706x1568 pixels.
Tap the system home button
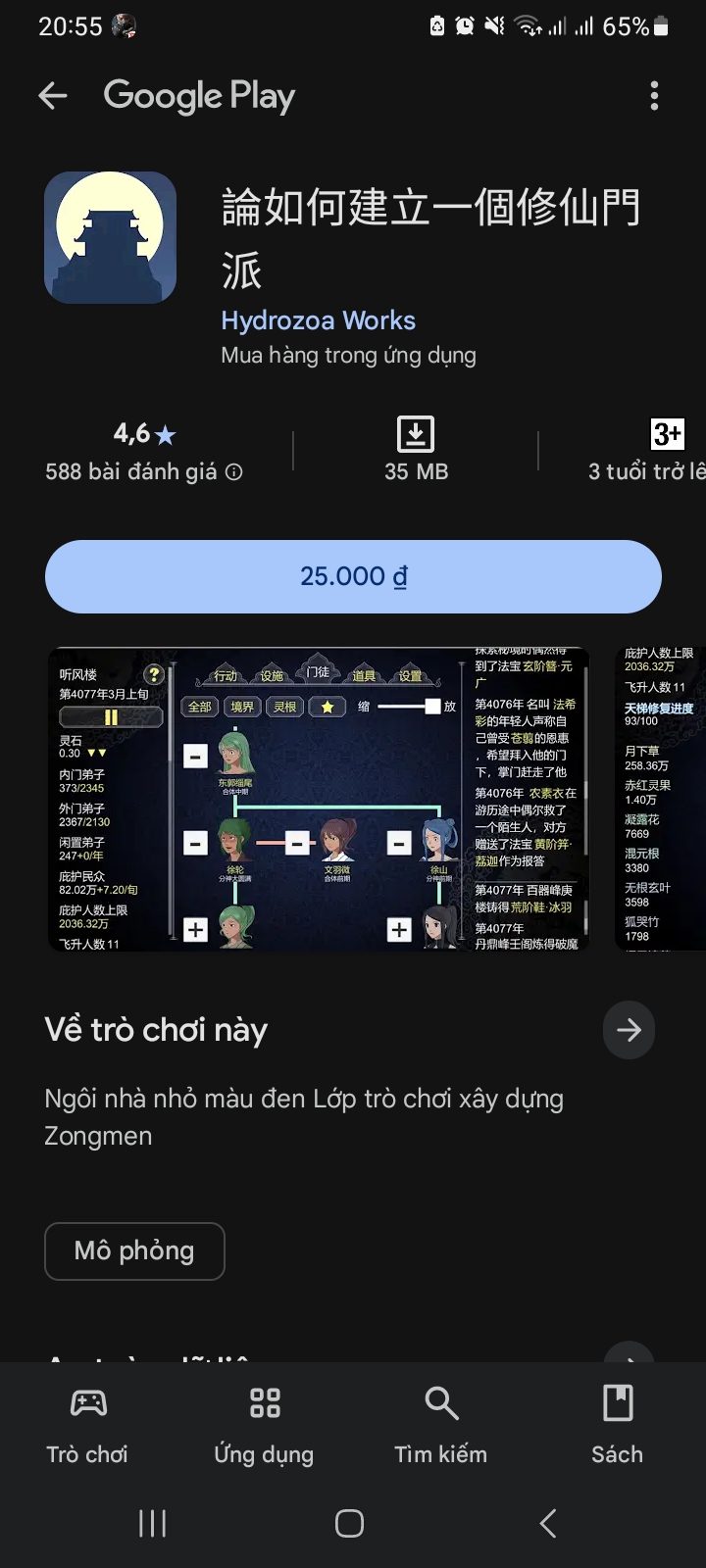(x=349, y=1523)
